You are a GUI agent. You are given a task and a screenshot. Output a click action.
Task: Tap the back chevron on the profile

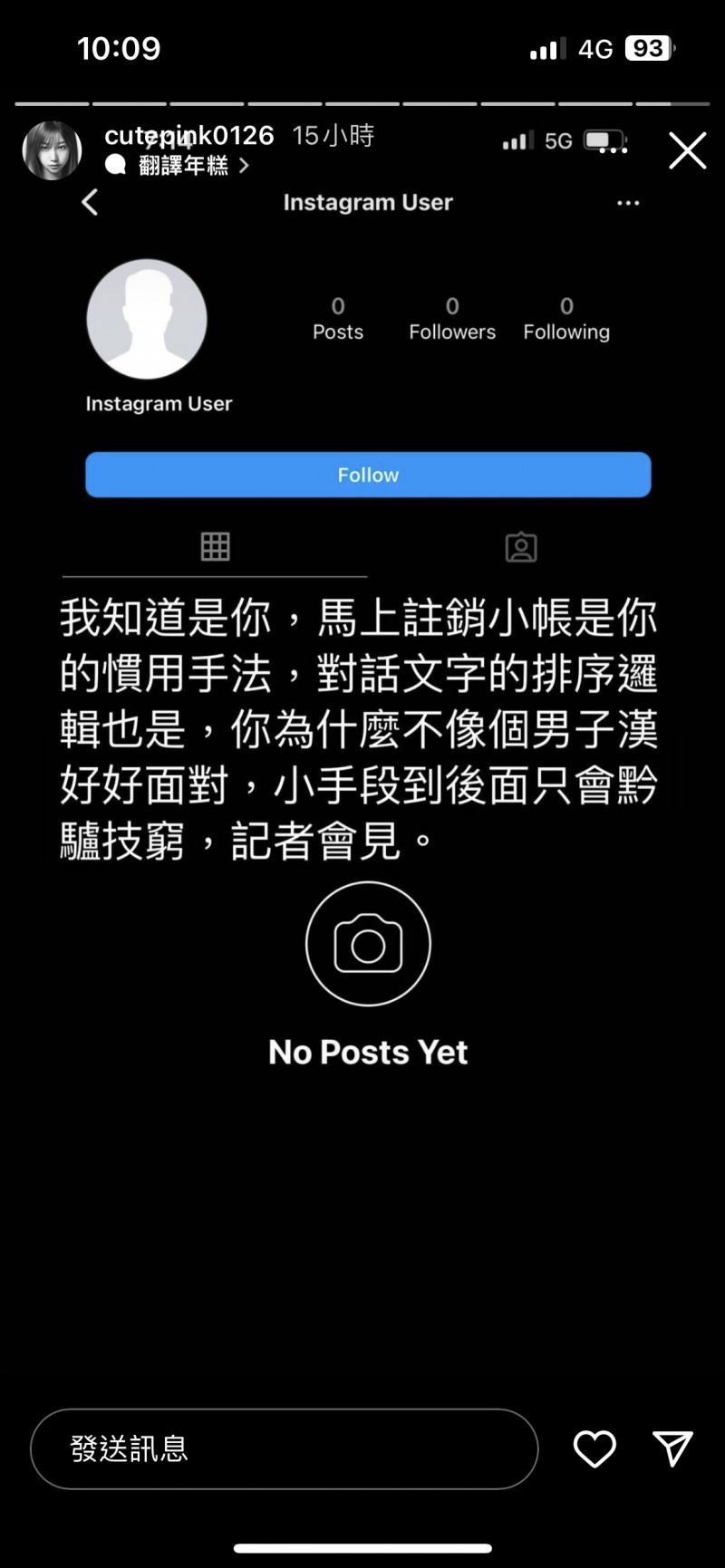[89, 203]
